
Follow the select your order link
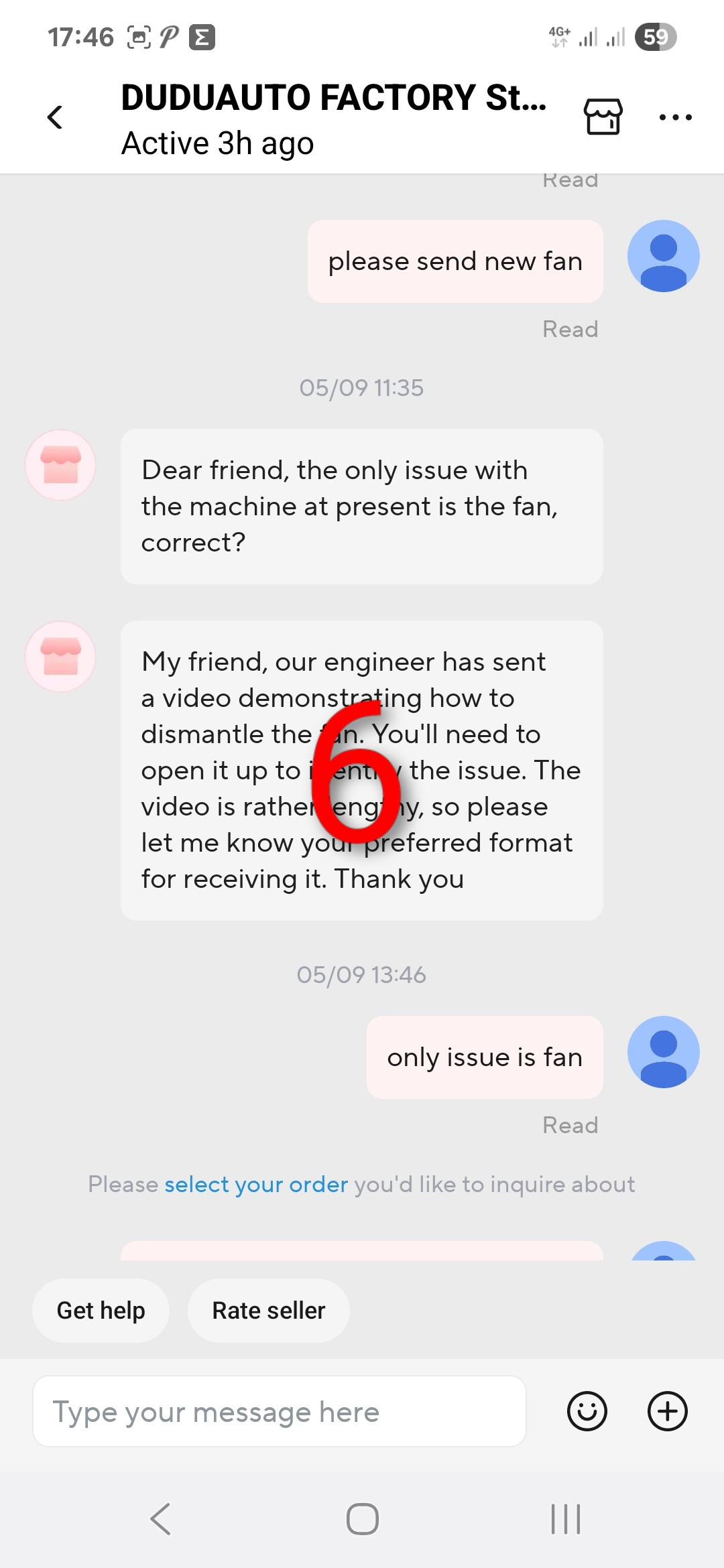[256, 1184]
